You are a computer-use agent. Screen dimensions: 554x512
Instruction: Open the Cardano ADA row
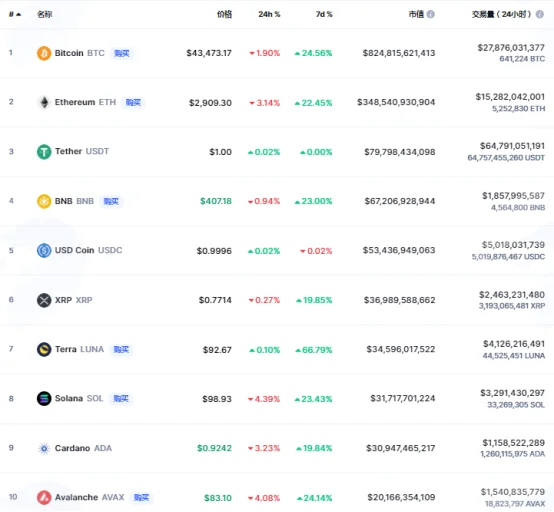[x=277, y=448]
